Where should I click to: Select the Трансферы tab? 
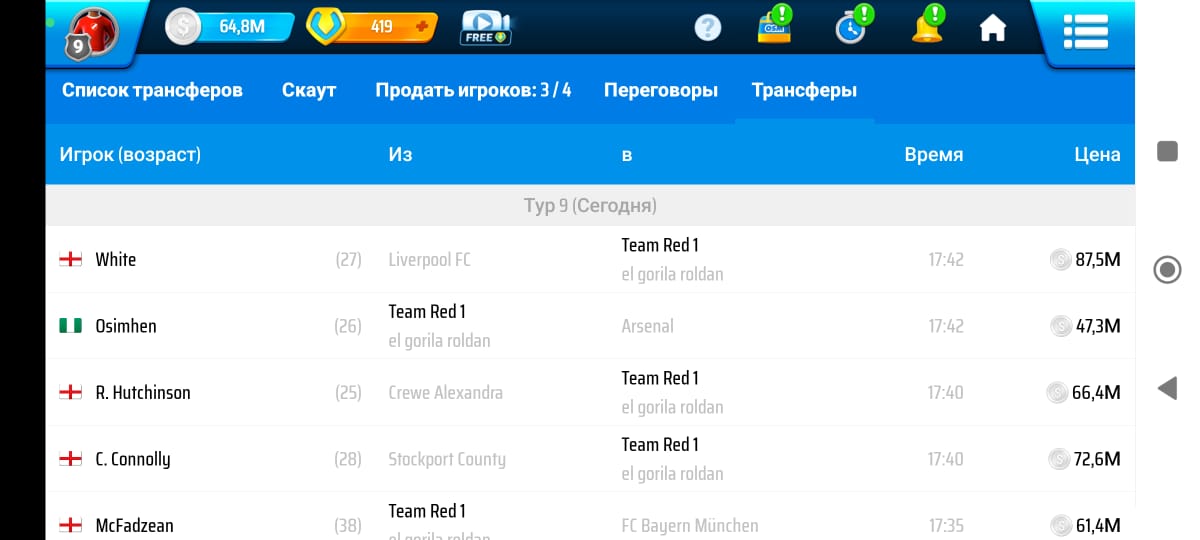pyautogui.click(x=804, y=90)
